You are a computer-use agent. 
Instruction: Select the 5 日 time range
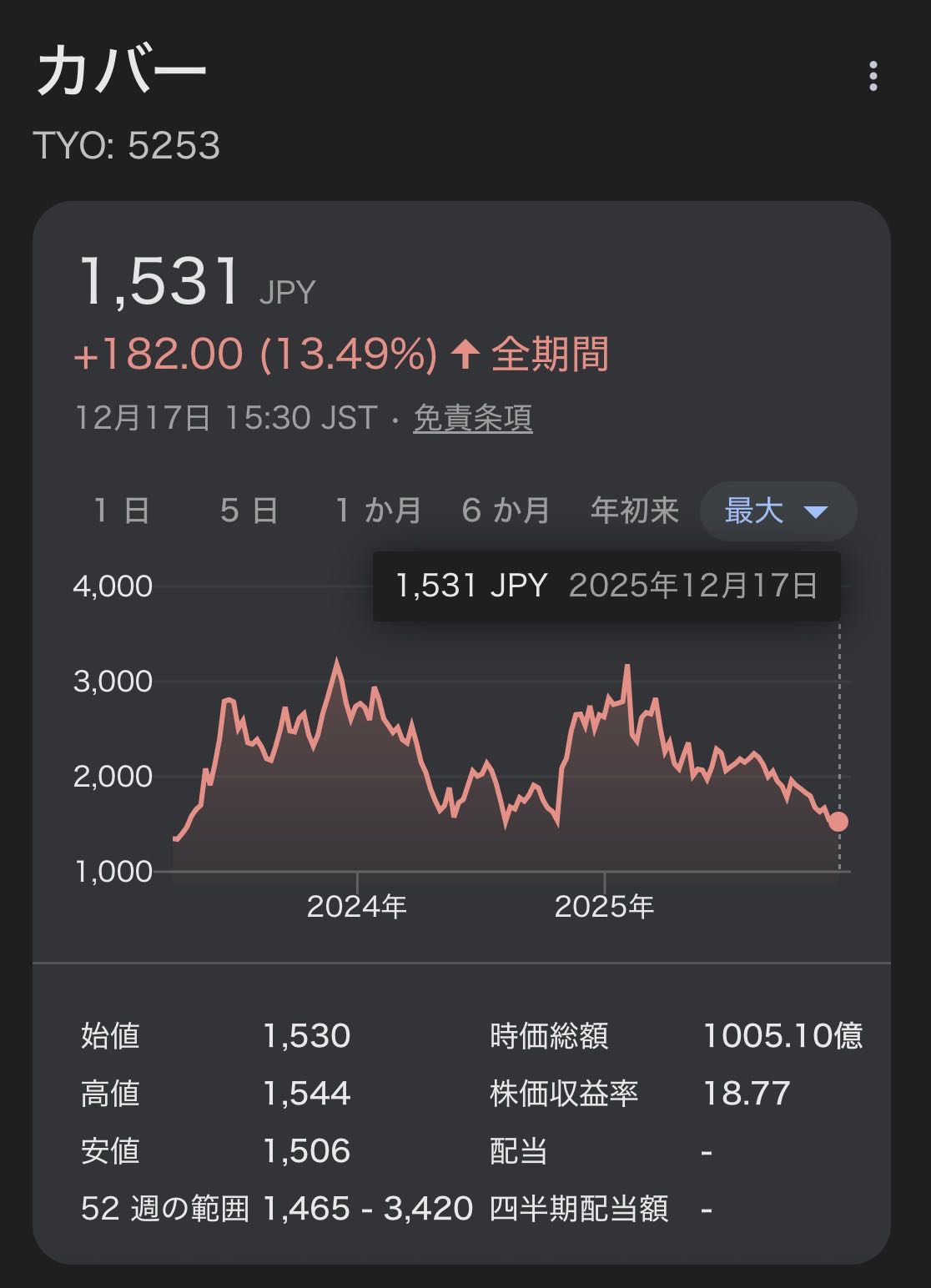(249, 511)
